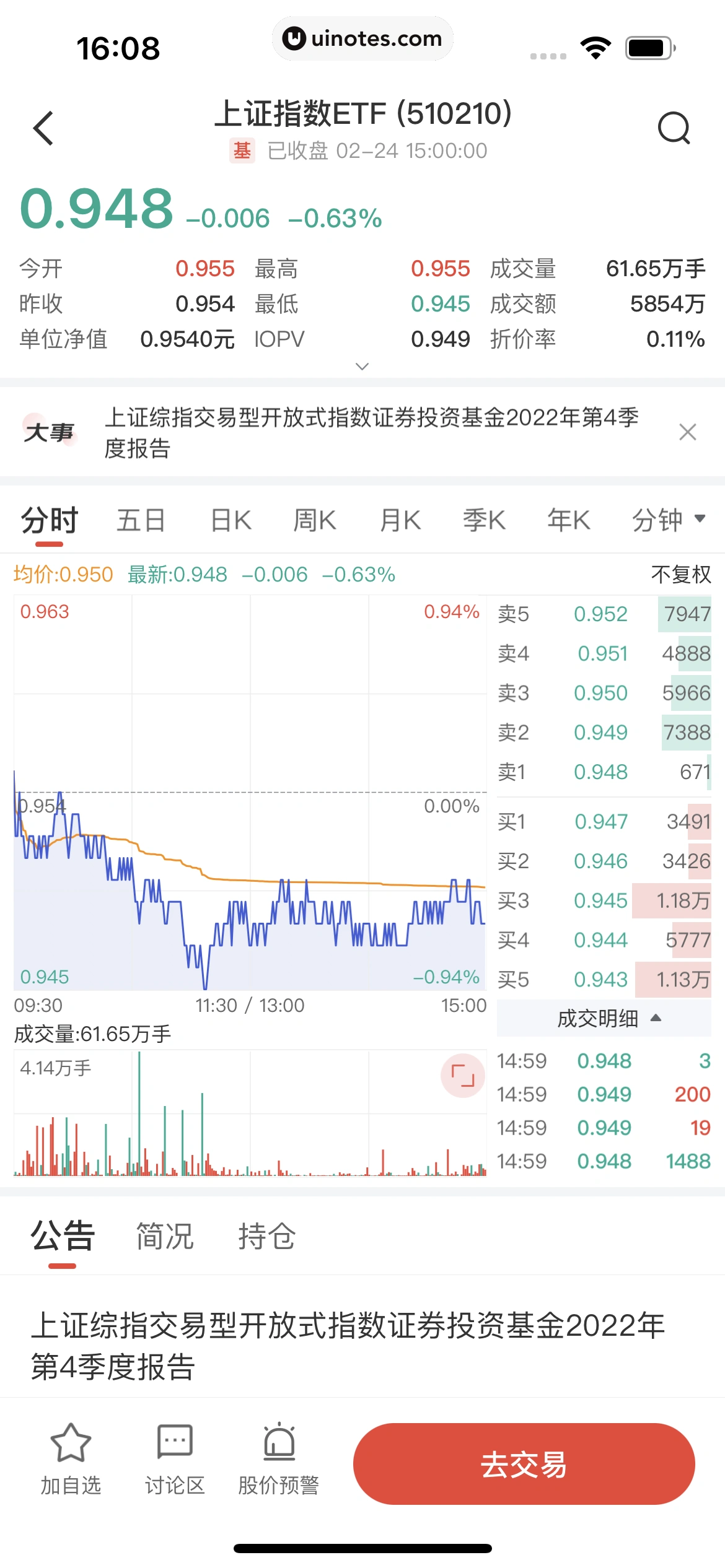View the 月K chart

(400, 520)
